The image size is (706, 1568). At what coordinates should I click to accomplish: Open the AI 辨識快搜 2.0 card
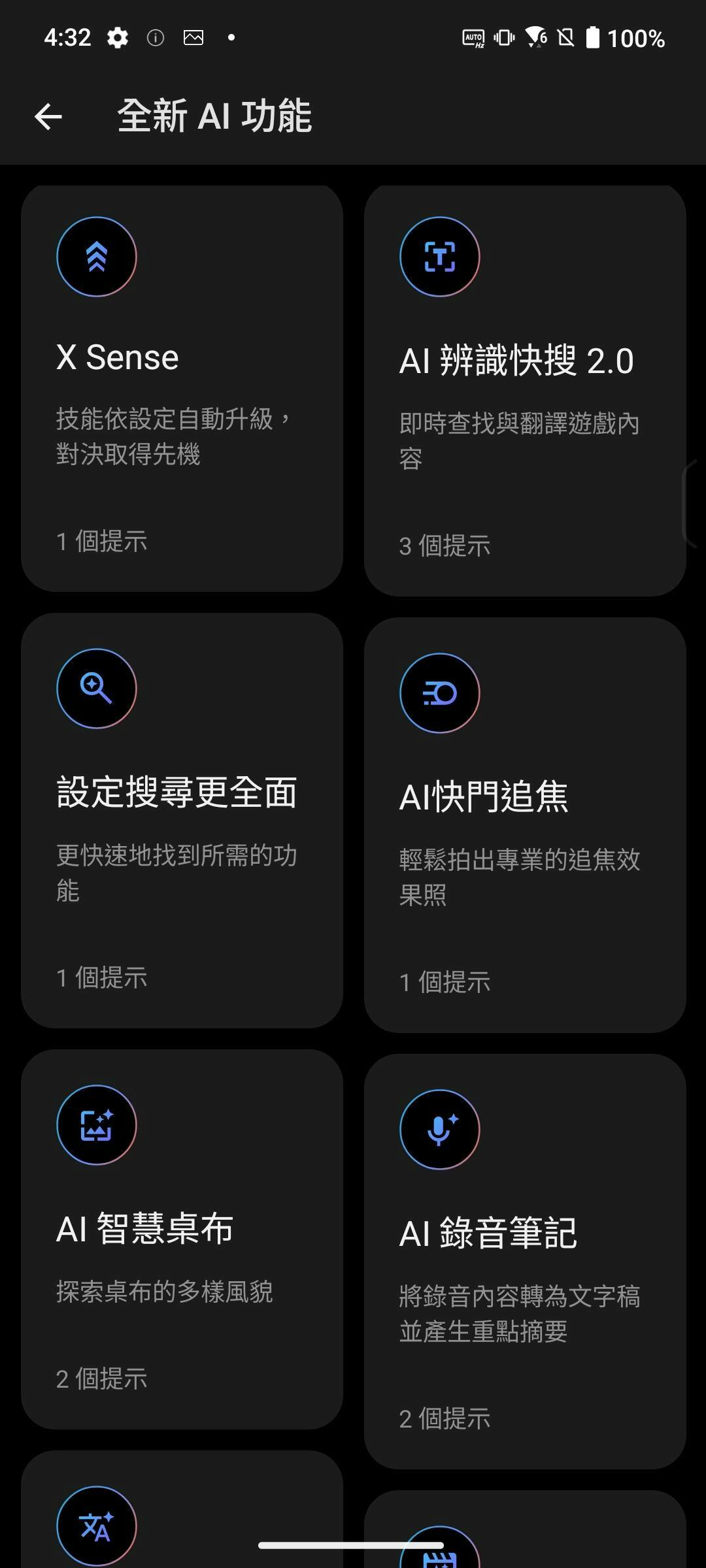pyautogui.click(x=525, y=390)
